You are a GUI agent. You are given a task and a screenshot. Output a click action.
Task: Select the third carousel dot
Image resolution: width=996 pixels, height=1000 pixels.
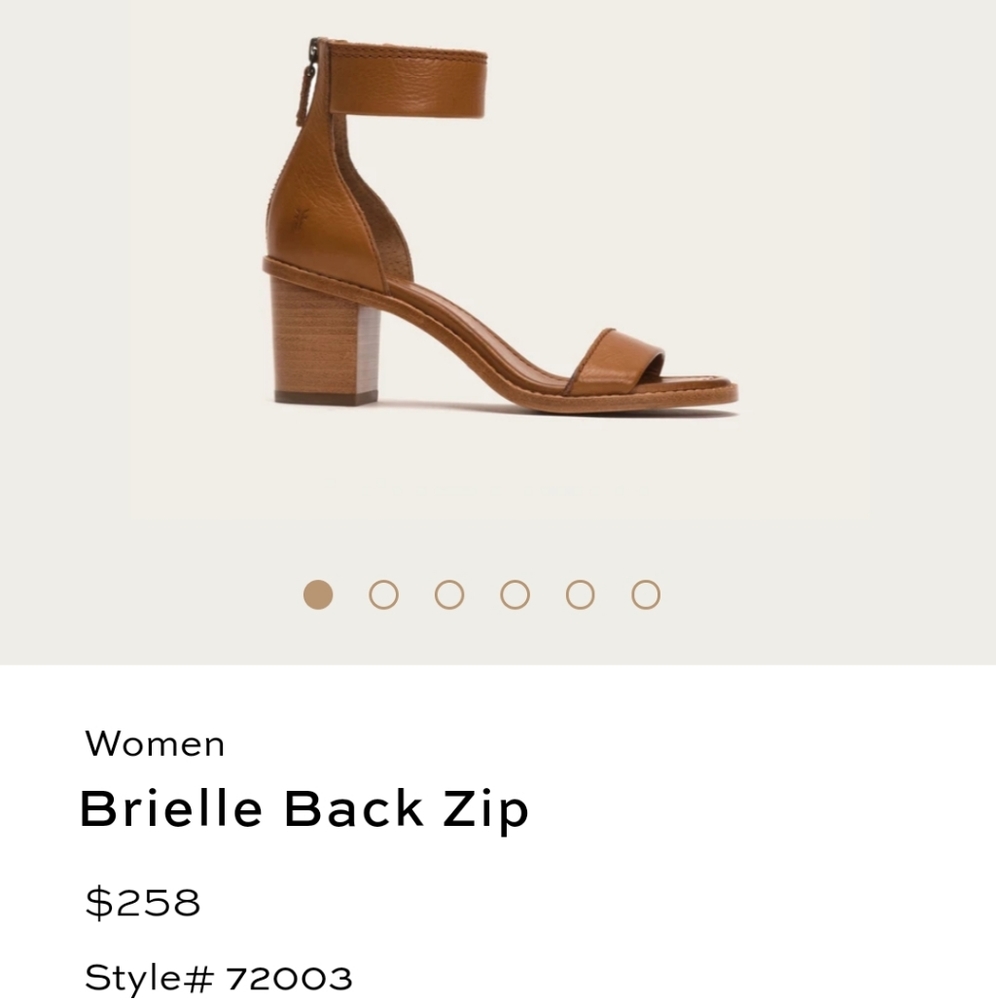(x=448, y=593)
